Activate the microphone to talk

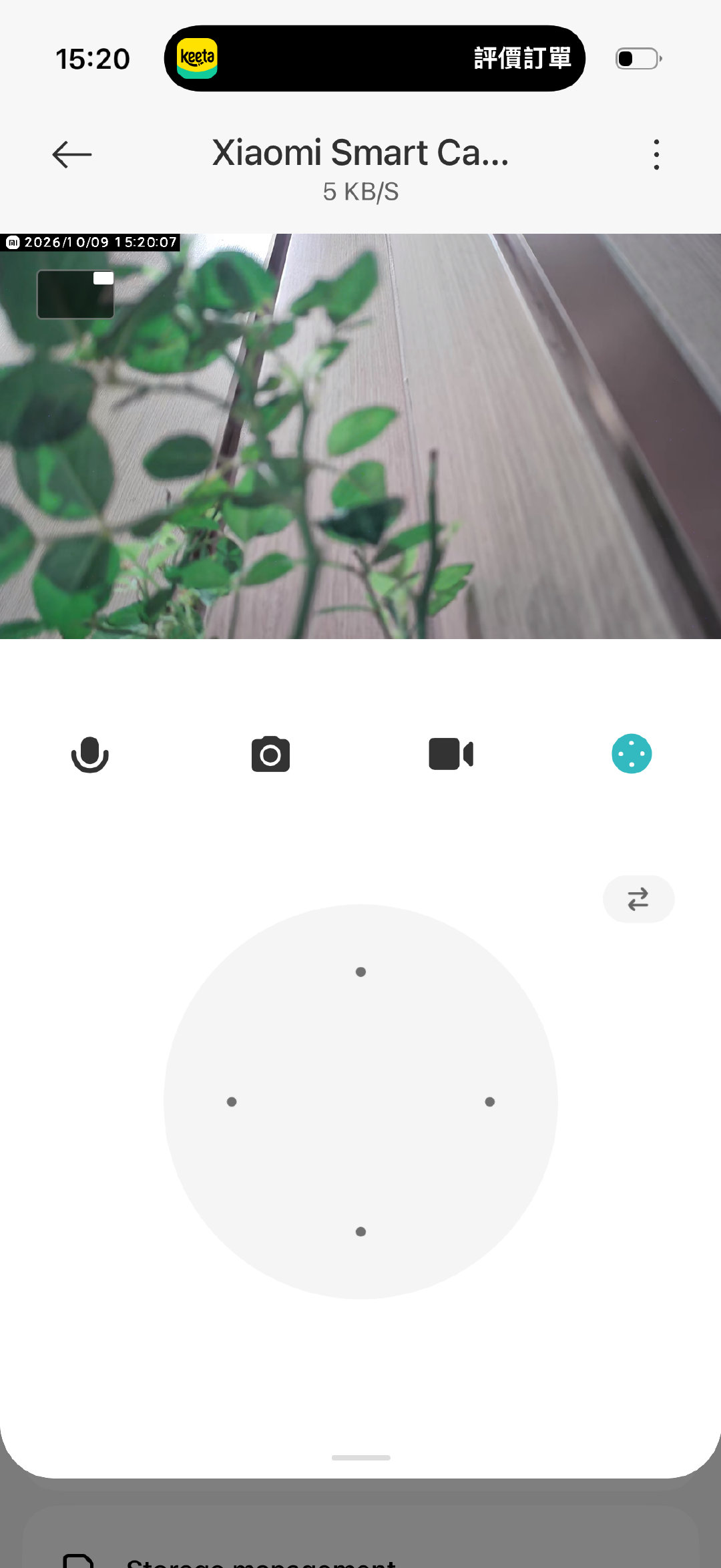90,755
